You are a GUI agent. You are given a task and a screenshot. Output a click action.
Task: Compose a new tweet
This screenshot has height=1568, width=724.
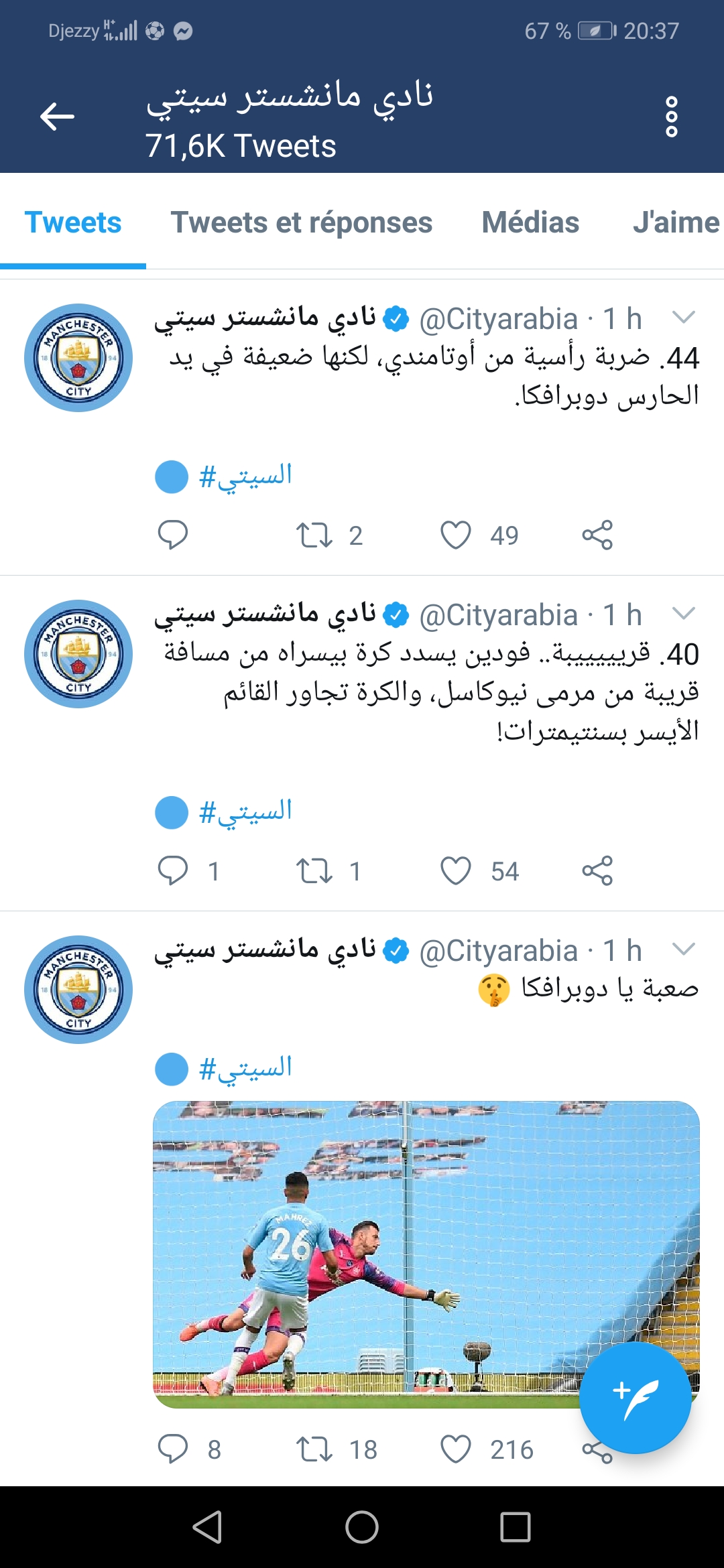click(x=635, y=1398)
